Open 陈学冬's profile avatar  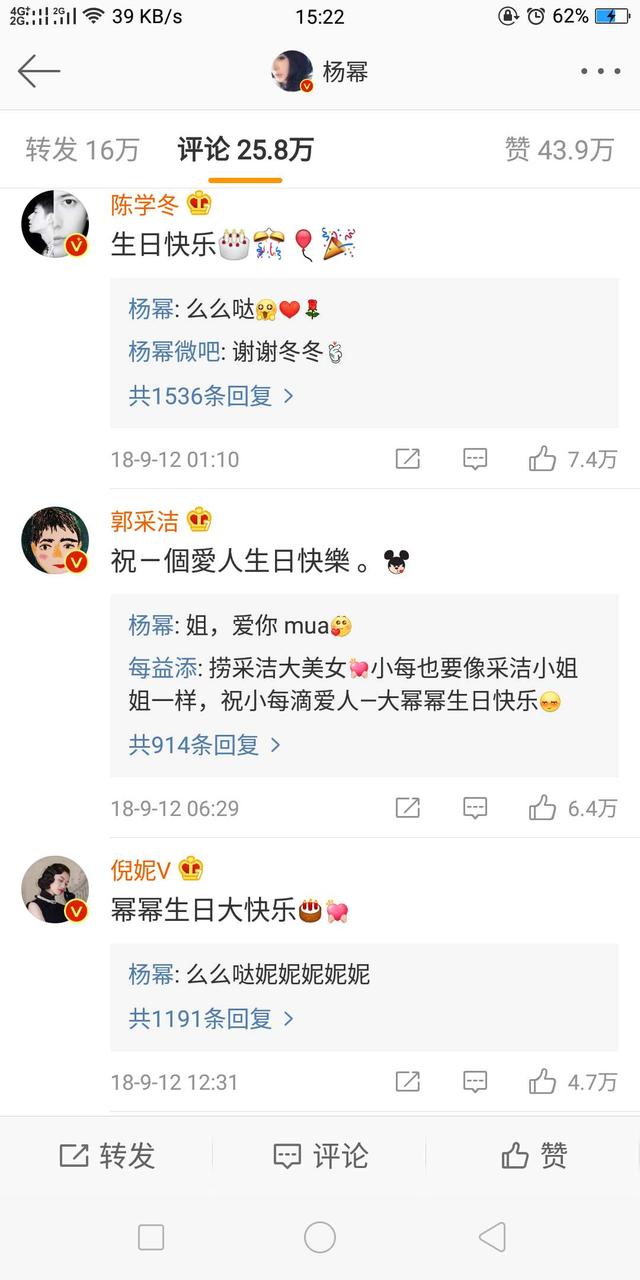(x=56, y=222)
